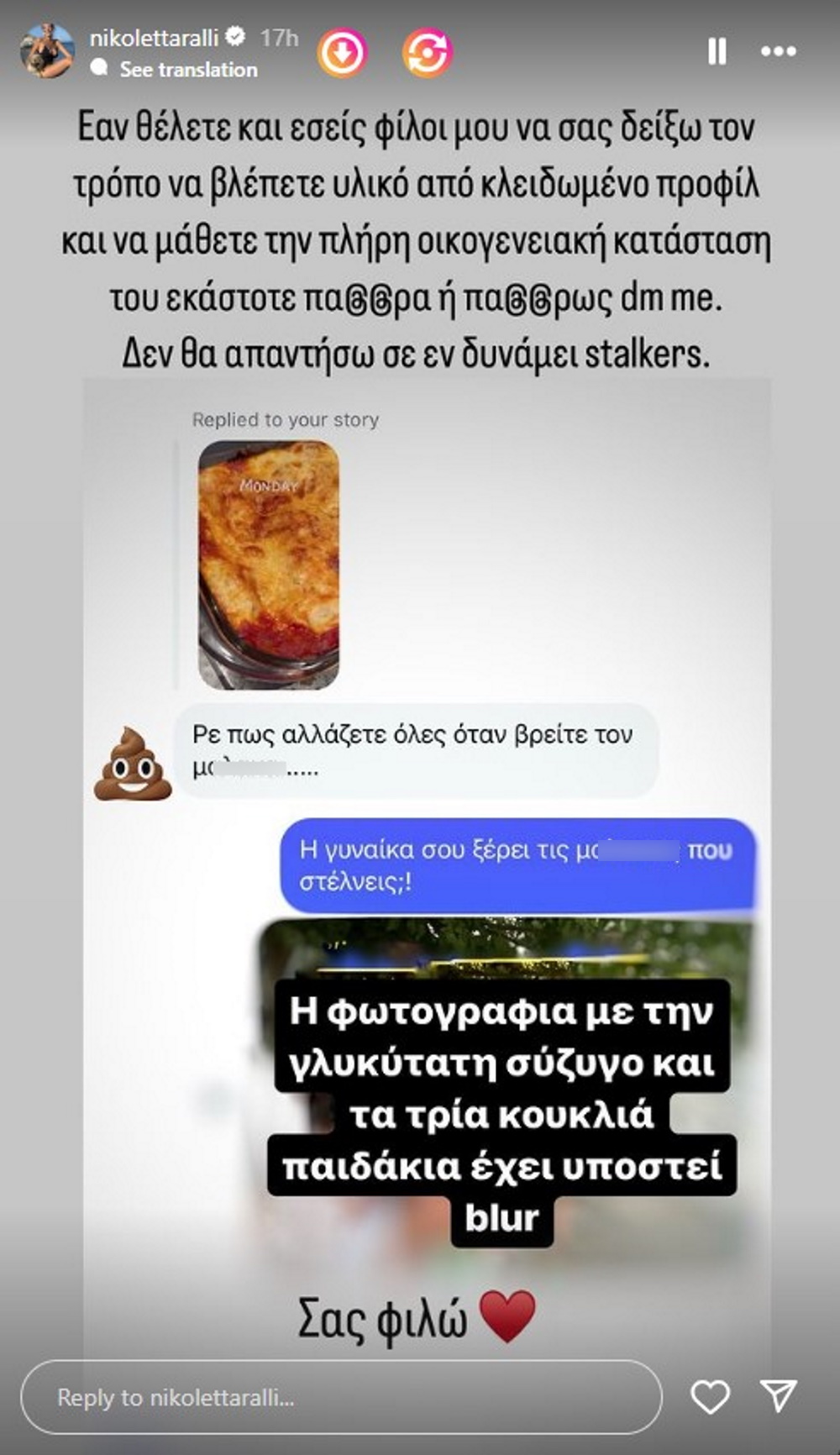Pause the story
Image resolution: width=840 pixels, height=1455 pixels.
pos(717,51)
